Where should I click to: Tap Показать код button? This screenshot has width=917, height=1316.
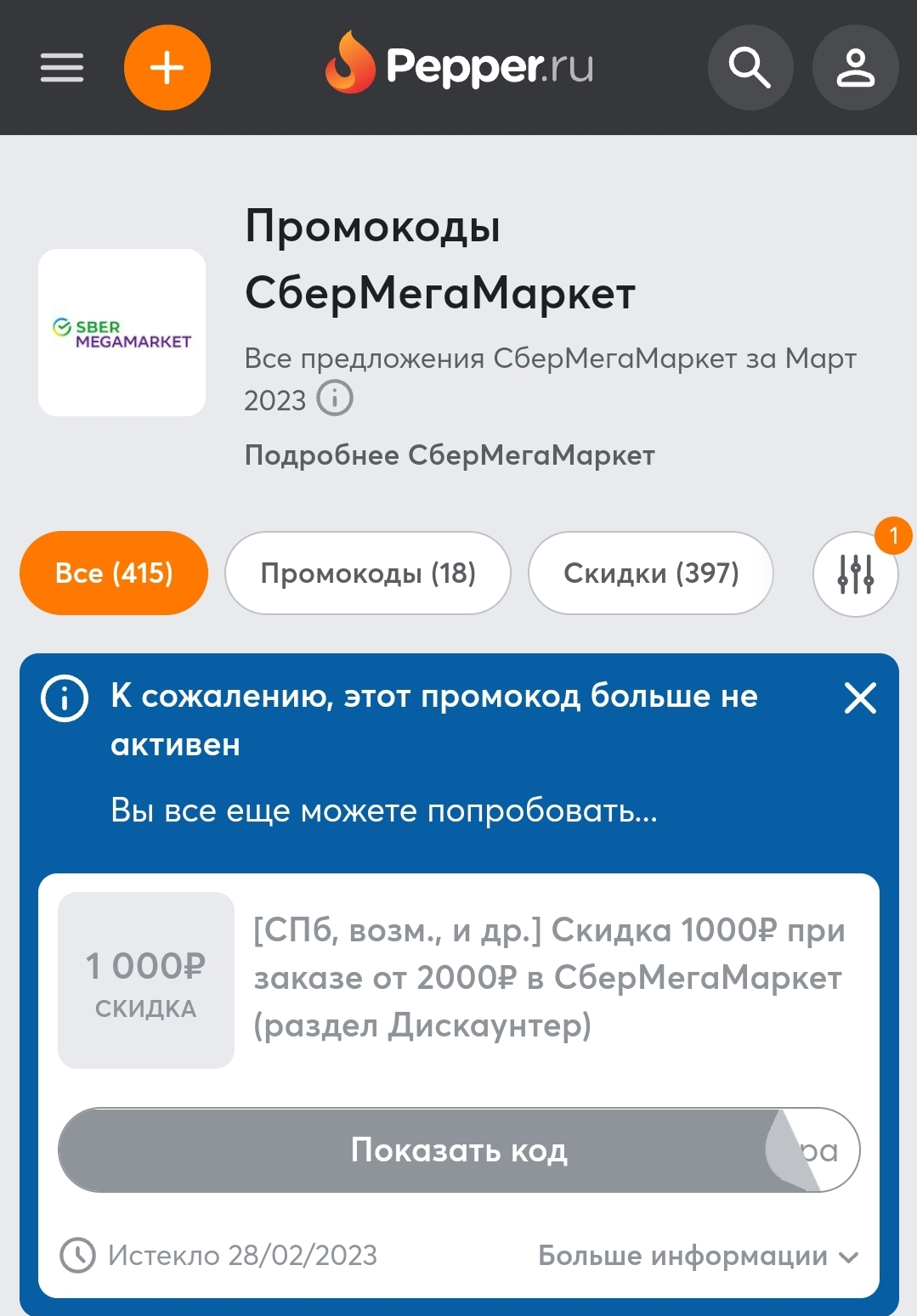tap(459, 1150)
